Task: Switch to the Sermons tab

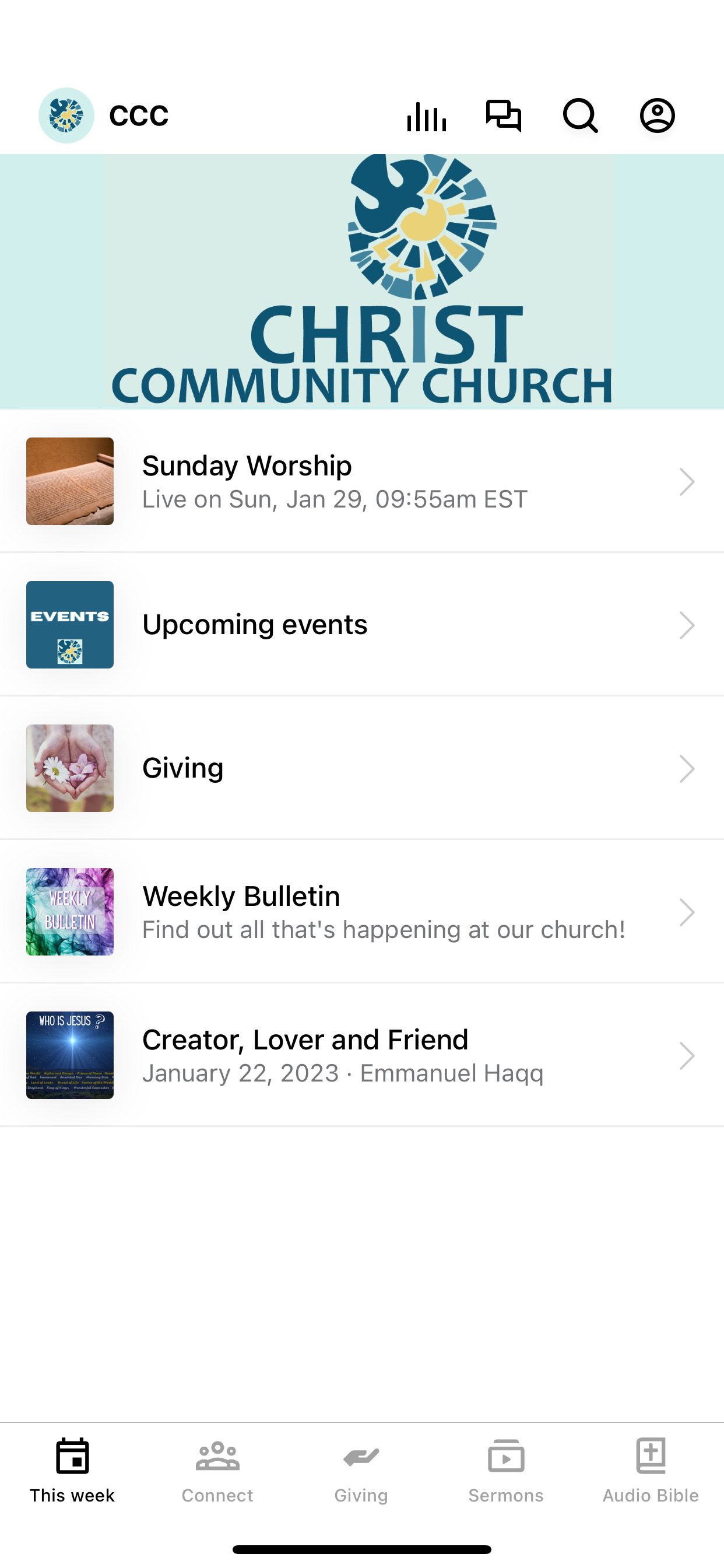Action: tap(505, 1473)
